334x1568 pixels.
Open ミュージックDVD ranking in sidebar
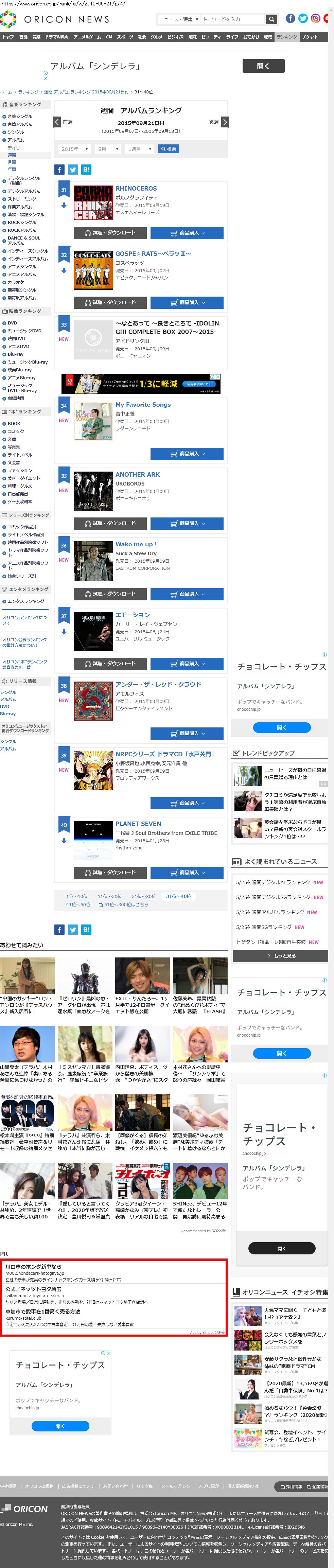[24, 331]
